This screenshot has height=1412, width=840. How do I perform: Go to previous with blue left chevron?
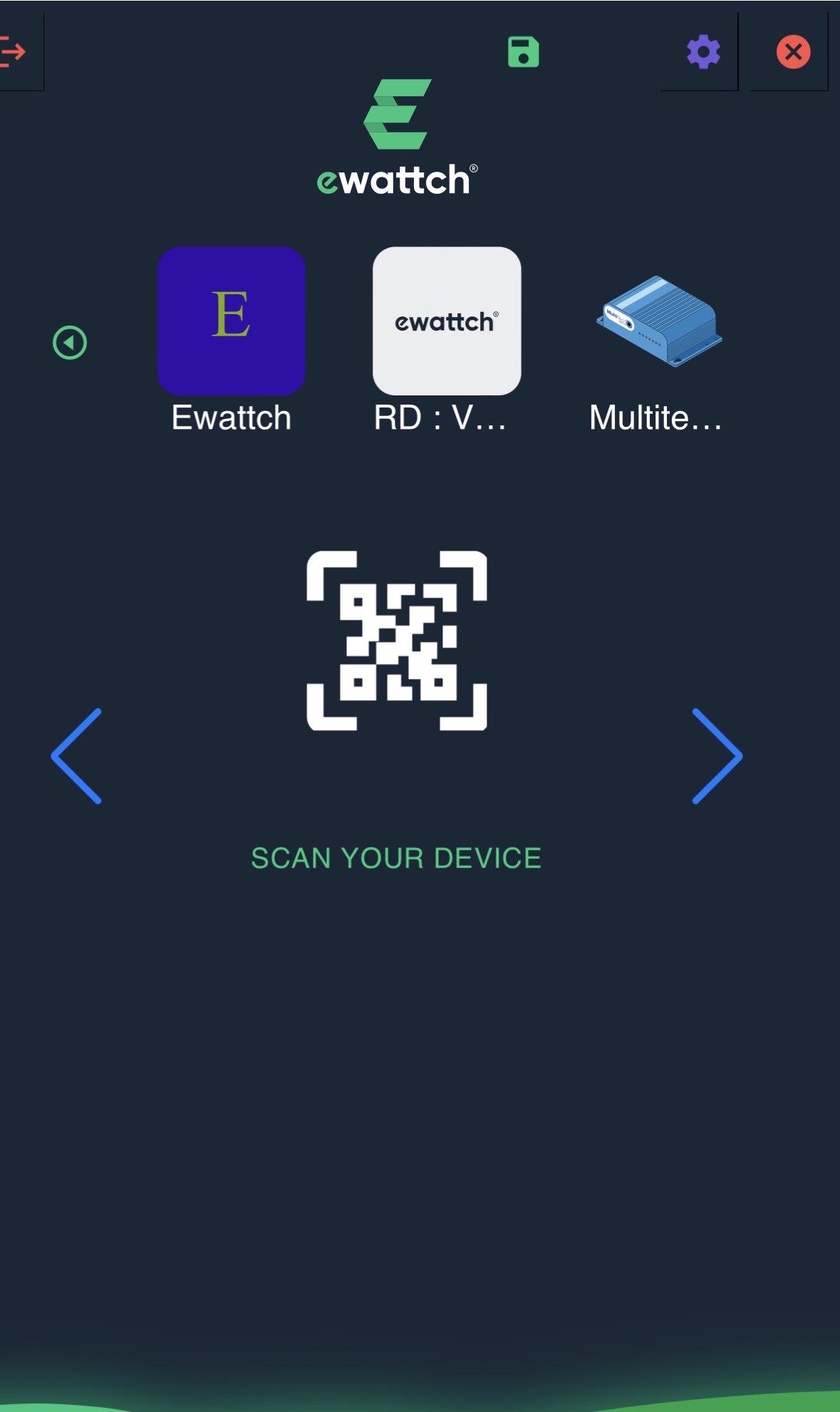[x=77, y=756]
